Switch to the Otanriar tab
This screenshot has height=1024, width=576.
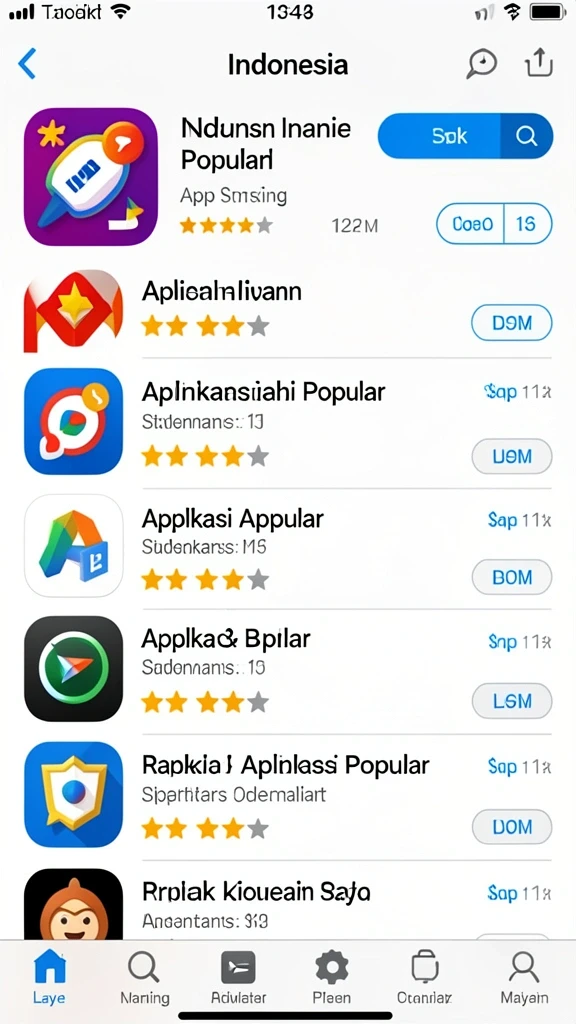(x=424, y=977)
